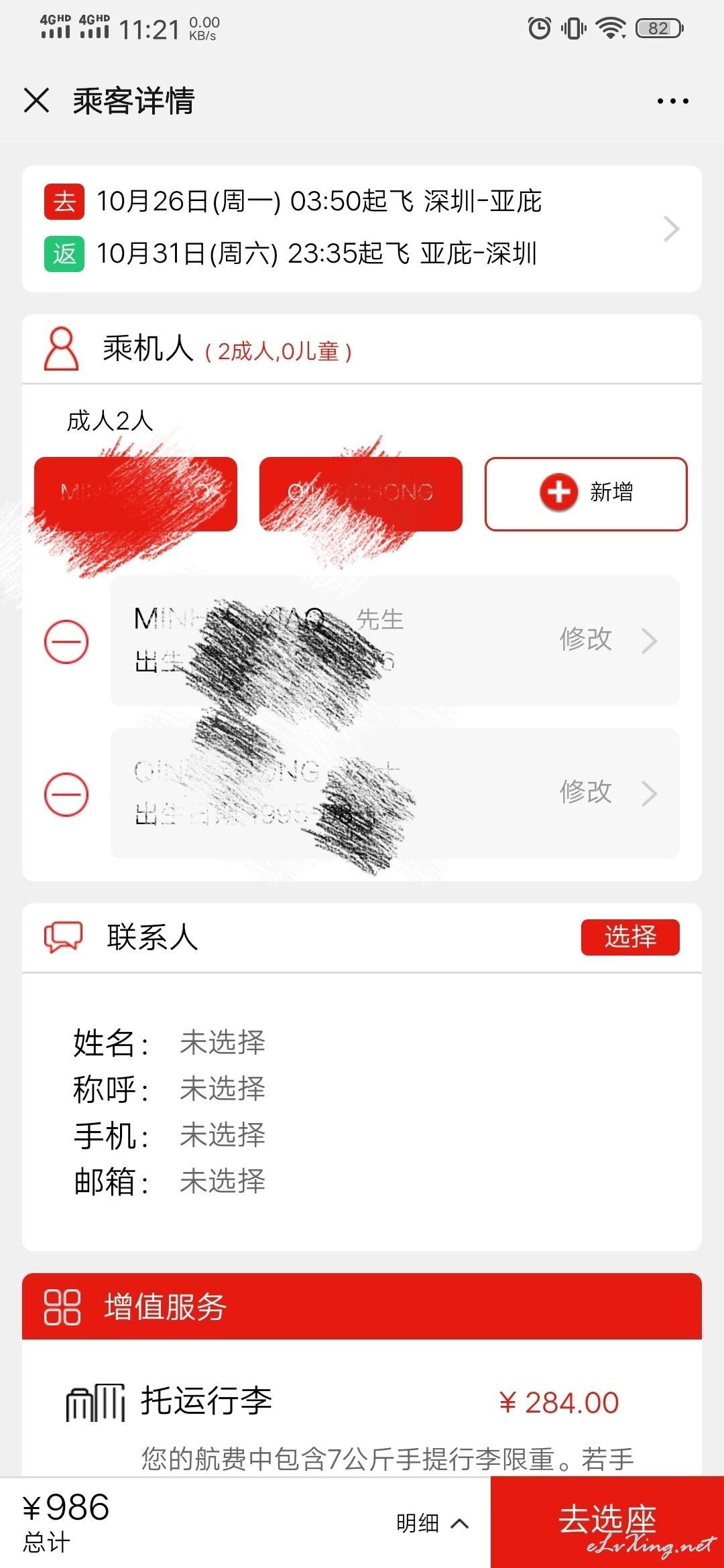The image size is (724, 1568).
Task: Edit details for the 先生 passenger
Action: pyautogui.click(x=607, y=640)
